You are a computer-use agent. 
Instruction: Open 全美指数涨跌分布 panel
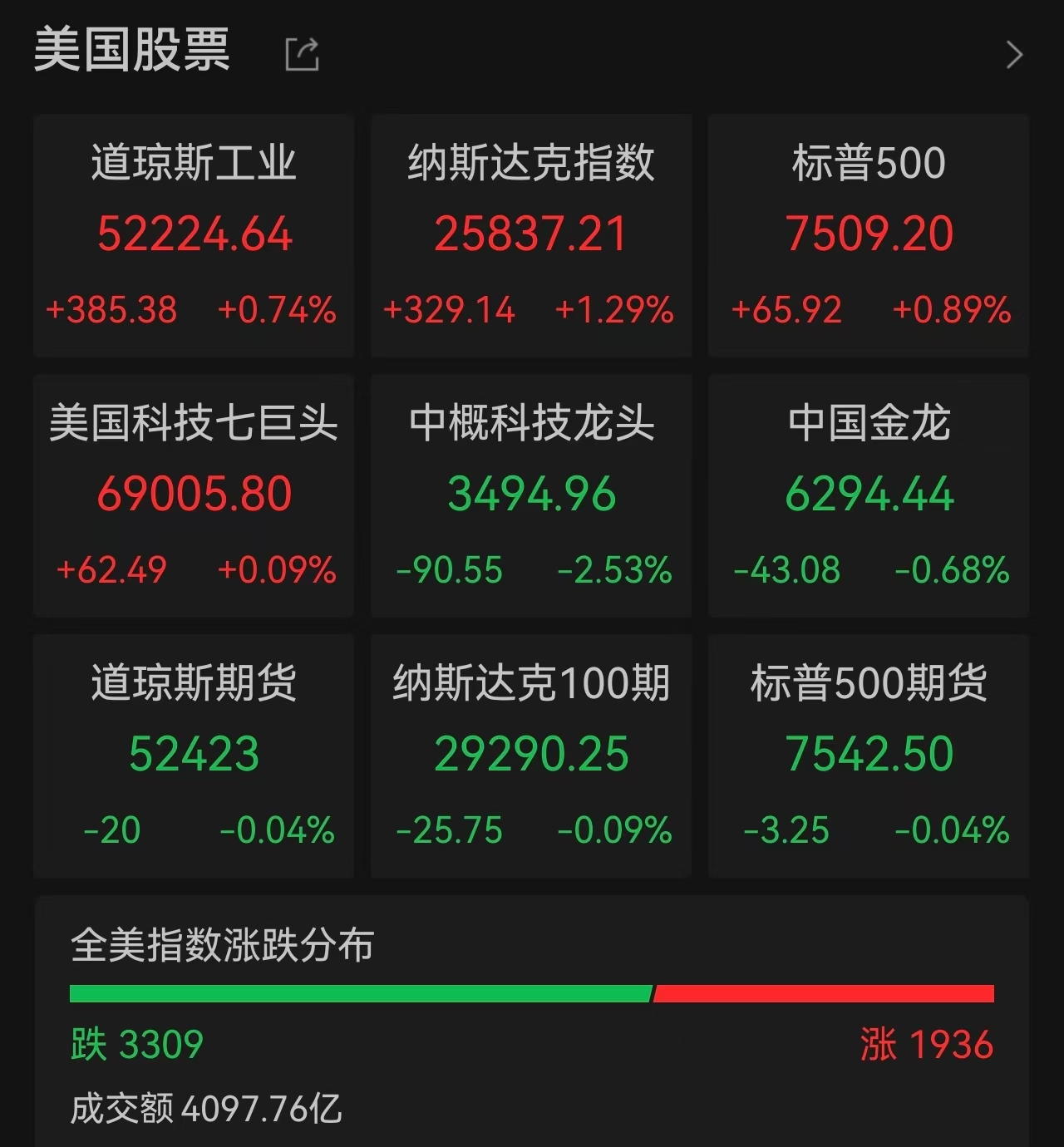click(x=531, y=1022)
